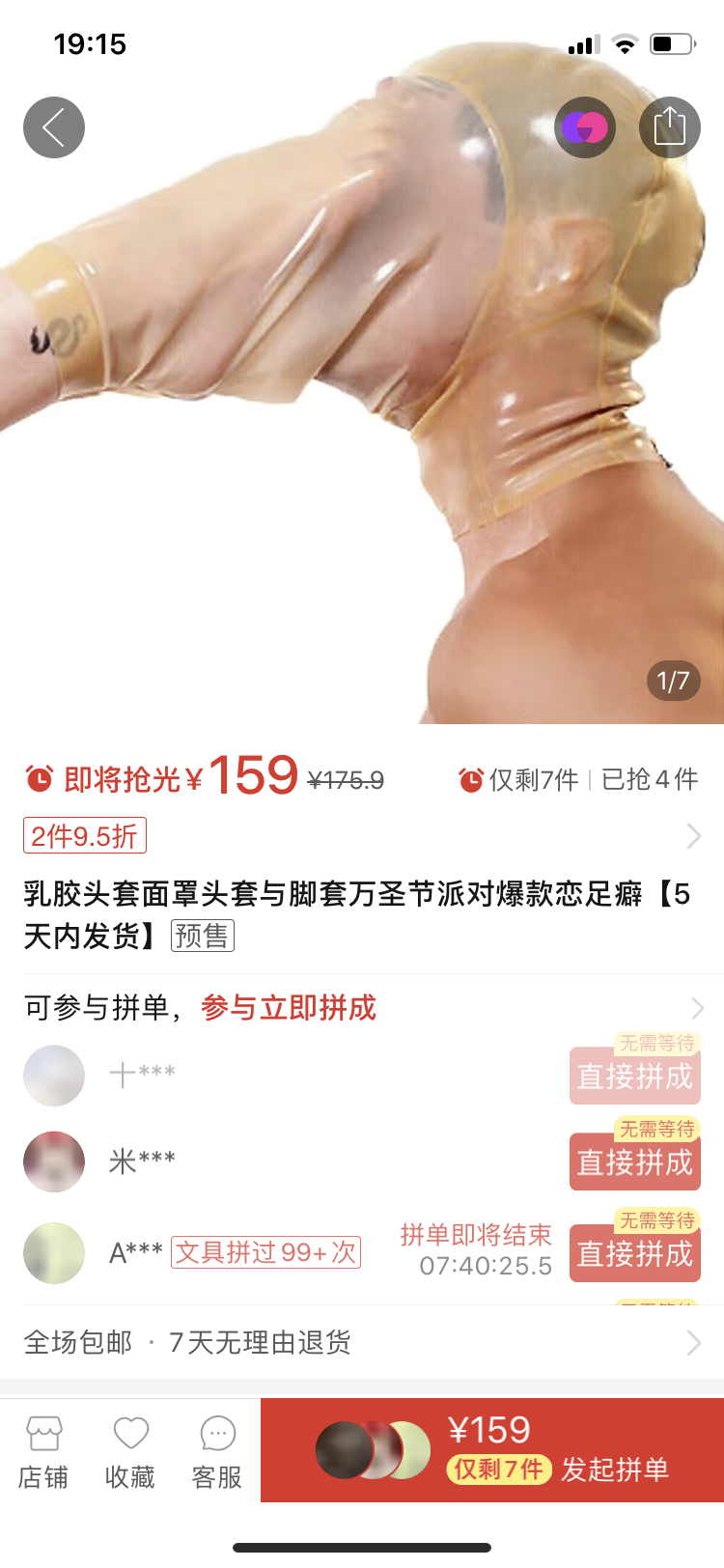Viewport: 724px width, 1568px height.
Task: Expand the 可参与拼单 group list
Action: coord(693,1009)
